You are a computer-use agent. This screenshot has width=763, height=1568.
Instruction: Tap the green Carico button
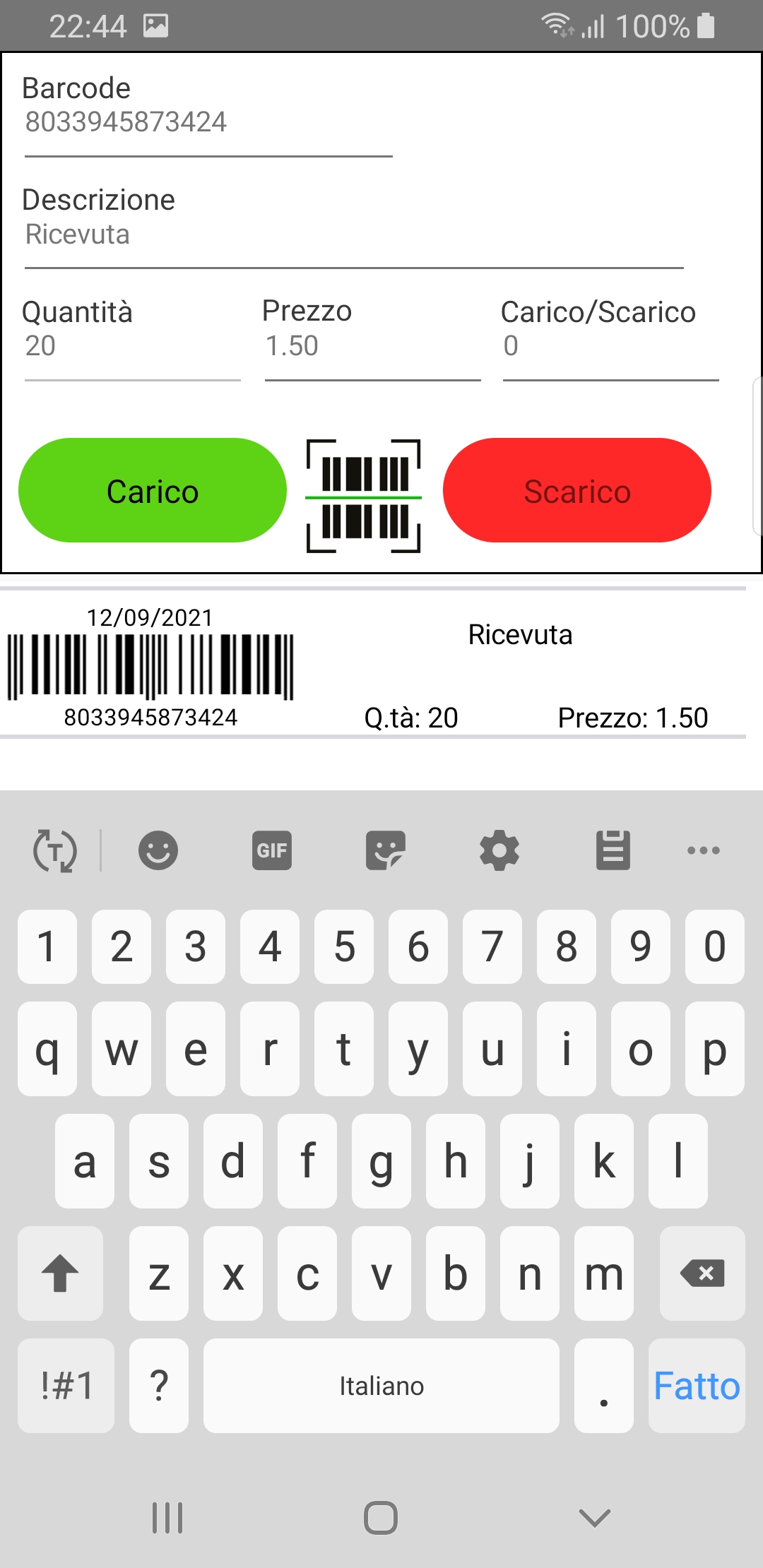tap(152, 490)
